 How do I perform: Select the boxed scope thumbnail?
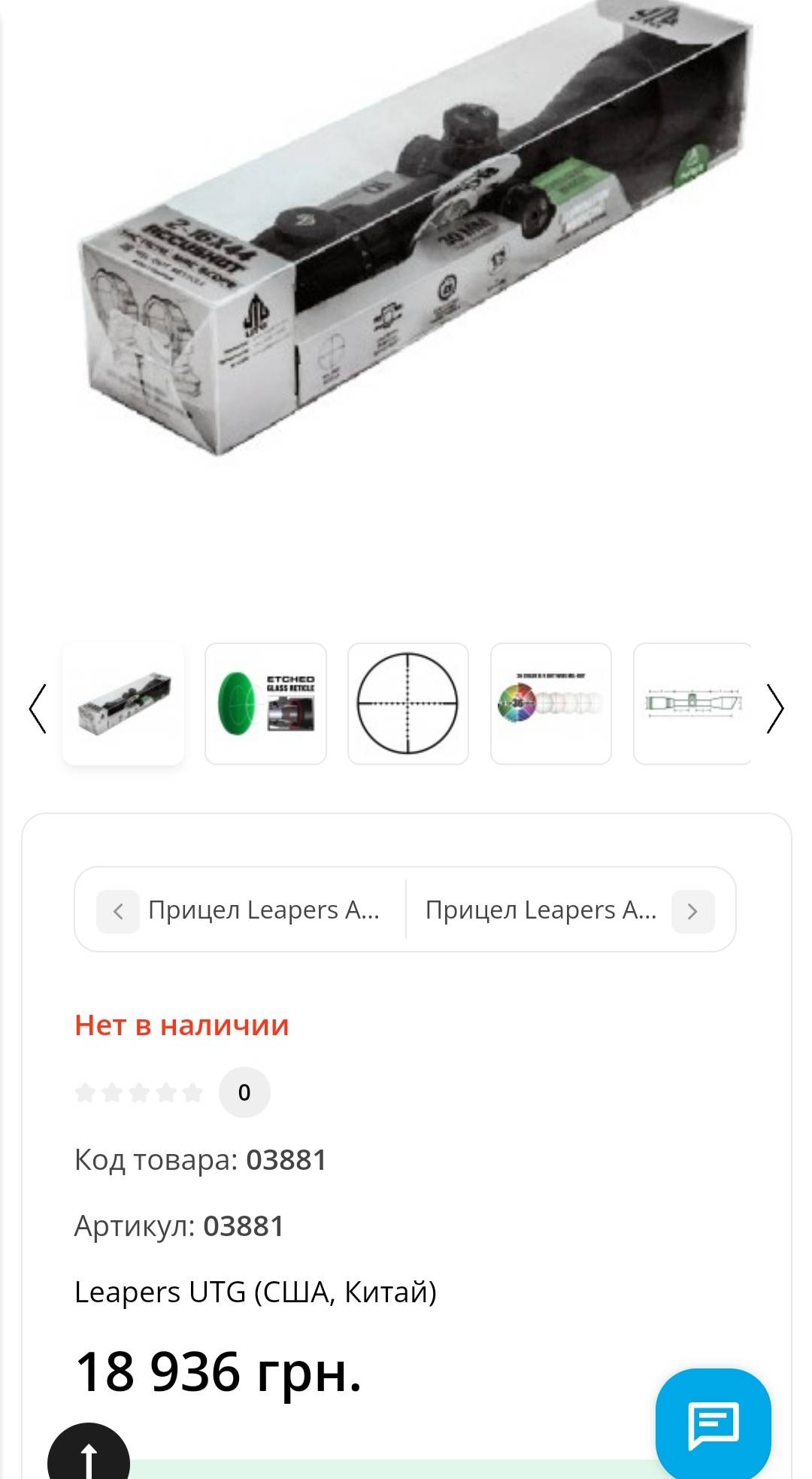(123, 703)
